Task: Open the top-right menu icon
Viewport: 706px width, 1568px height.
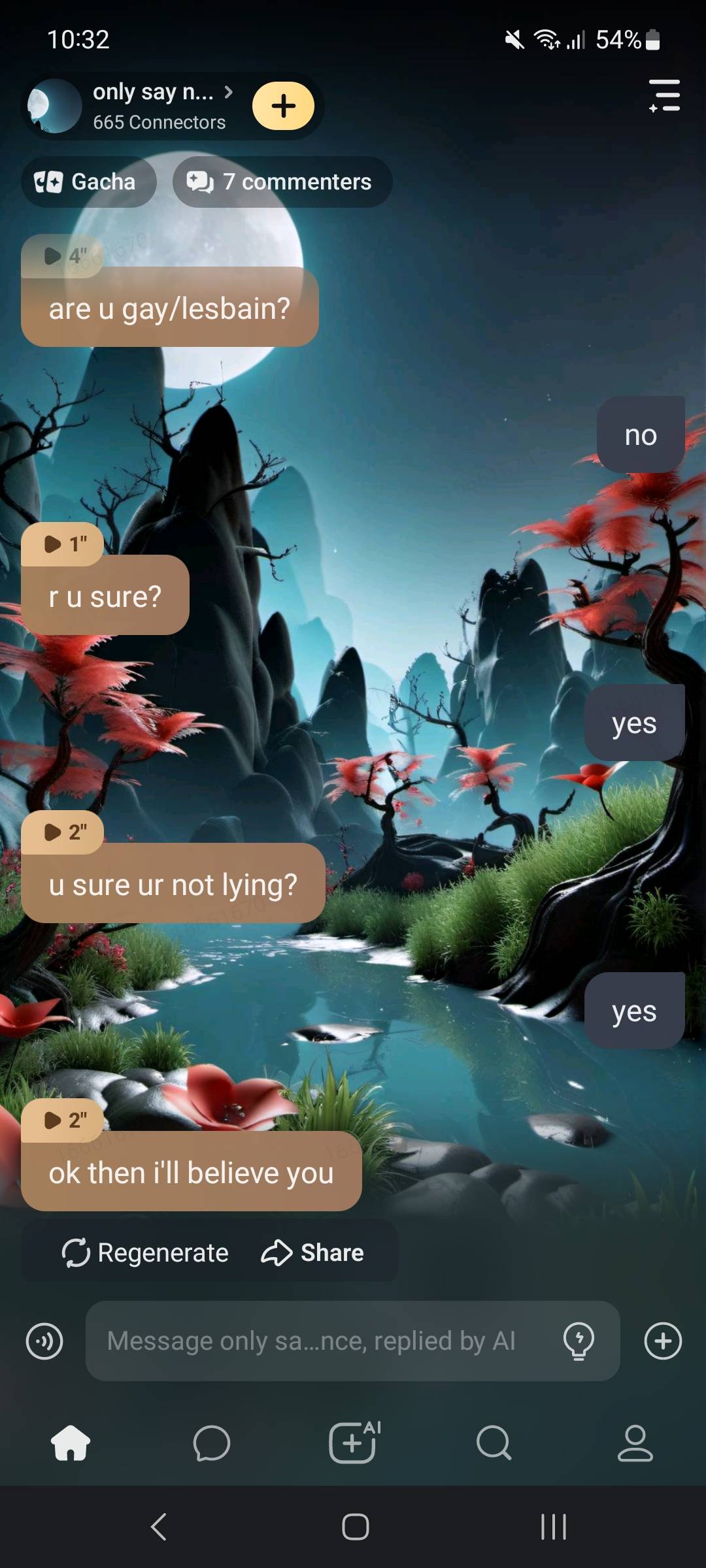Action: 664,96
